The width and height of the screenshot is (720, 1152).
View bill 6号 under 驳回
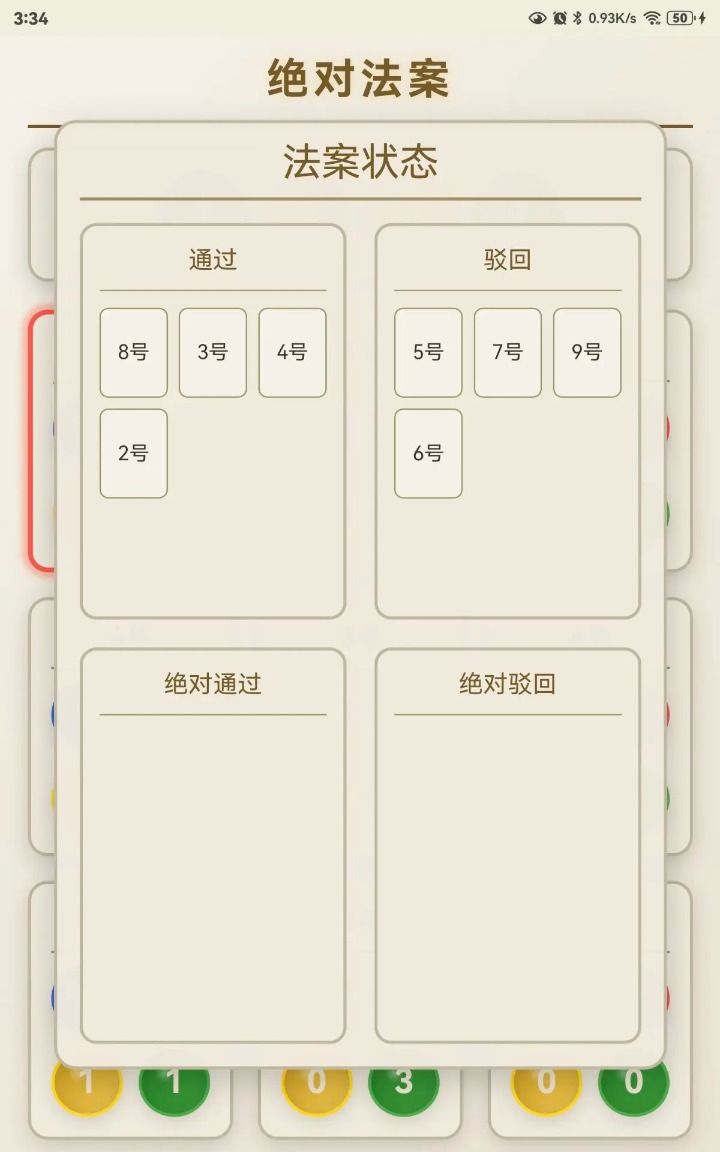(428, 453)
